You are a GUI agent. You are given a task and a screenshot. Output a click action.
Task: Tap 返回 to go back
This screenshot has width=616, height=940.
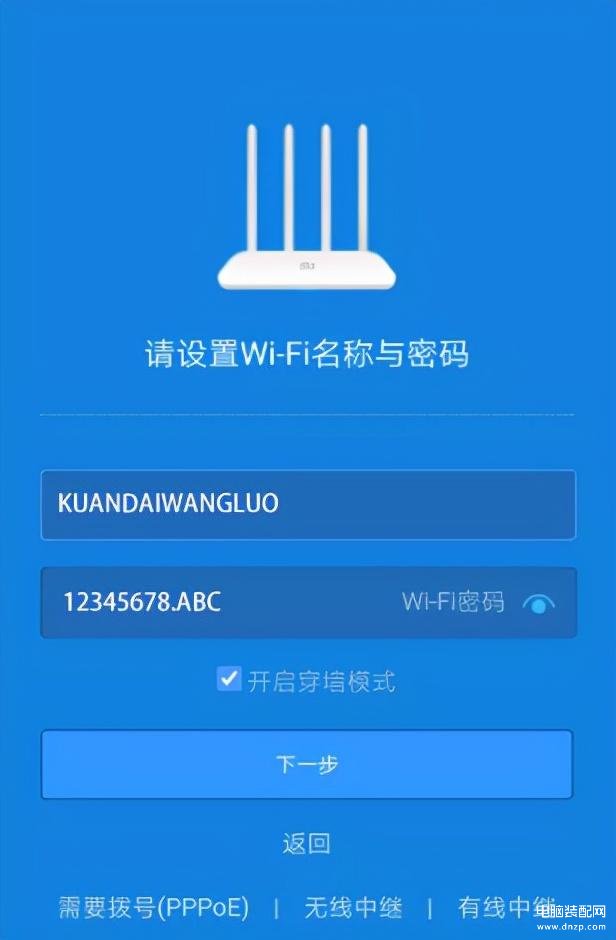coord(306,843)
